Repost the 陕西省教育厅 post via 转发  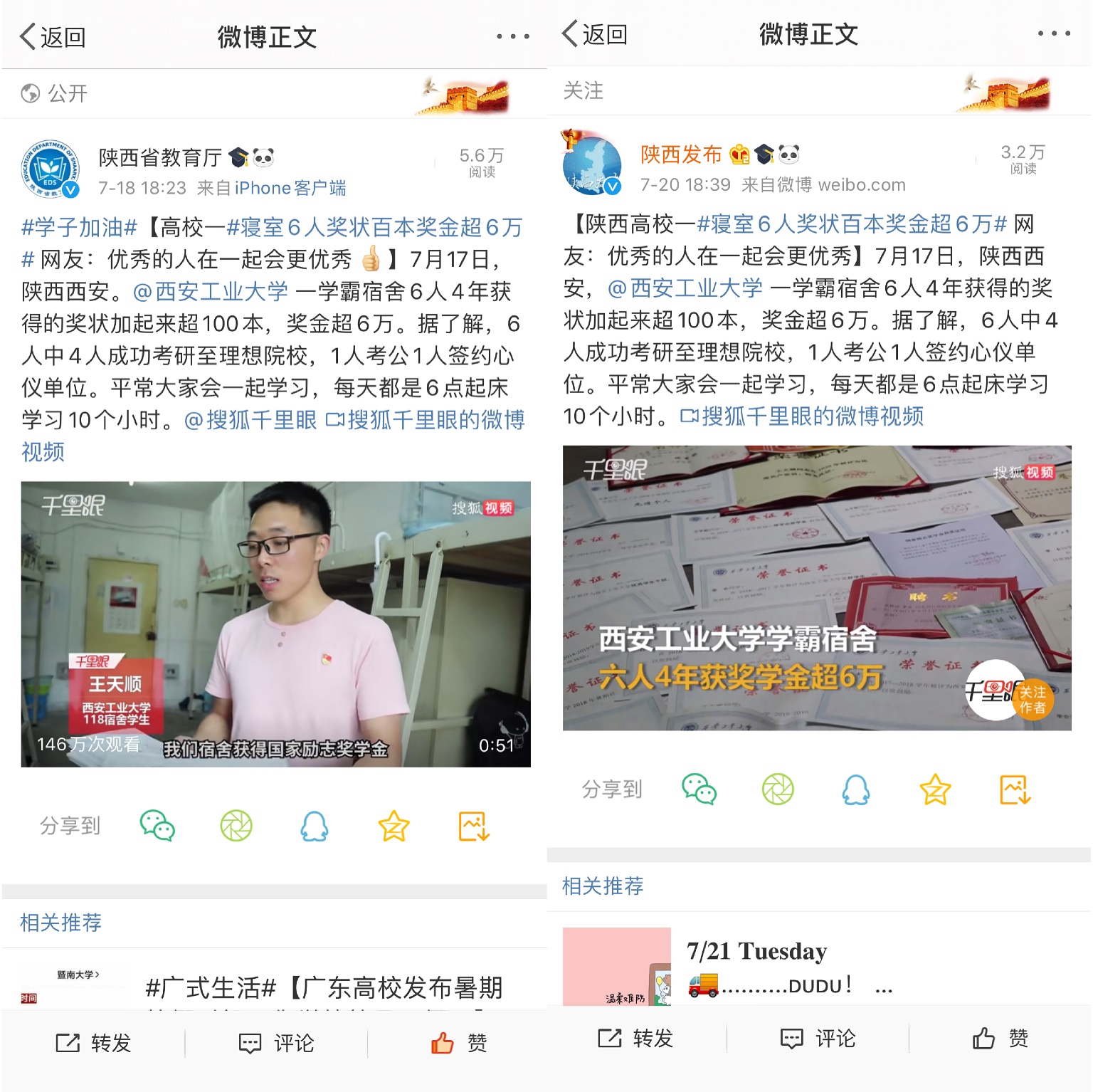93,1043
